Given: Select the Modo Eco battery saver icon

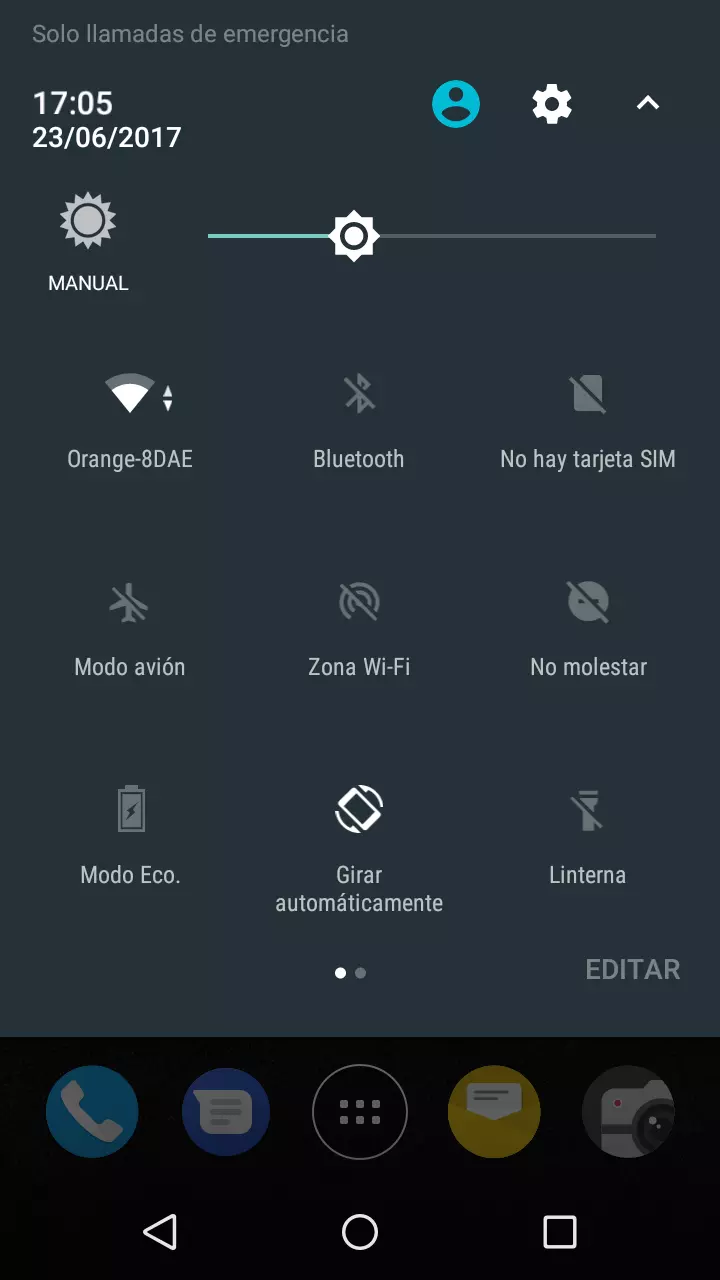Looking at the screenshot, I should (x=130, y=809).
